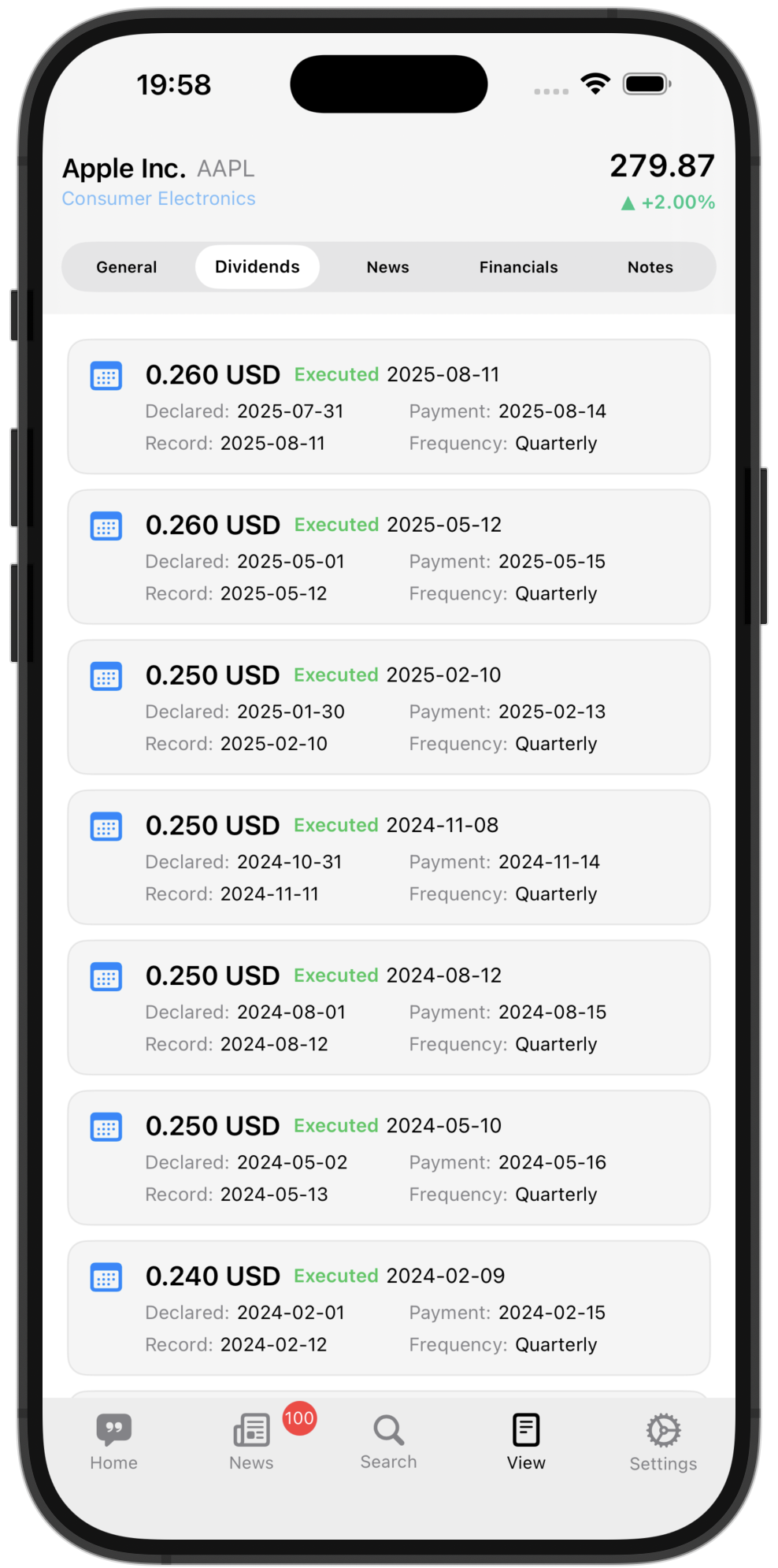
Task: Open the dividend executed 2024-11-08
Action: pos(389,857)
